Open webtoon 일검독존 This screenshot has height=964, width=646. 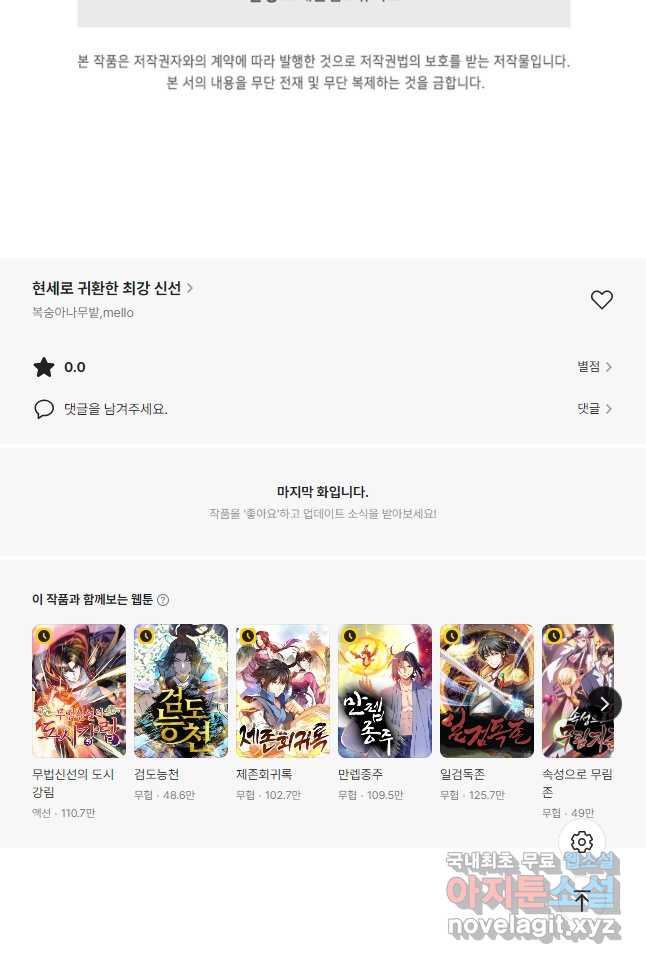point(487,691)
